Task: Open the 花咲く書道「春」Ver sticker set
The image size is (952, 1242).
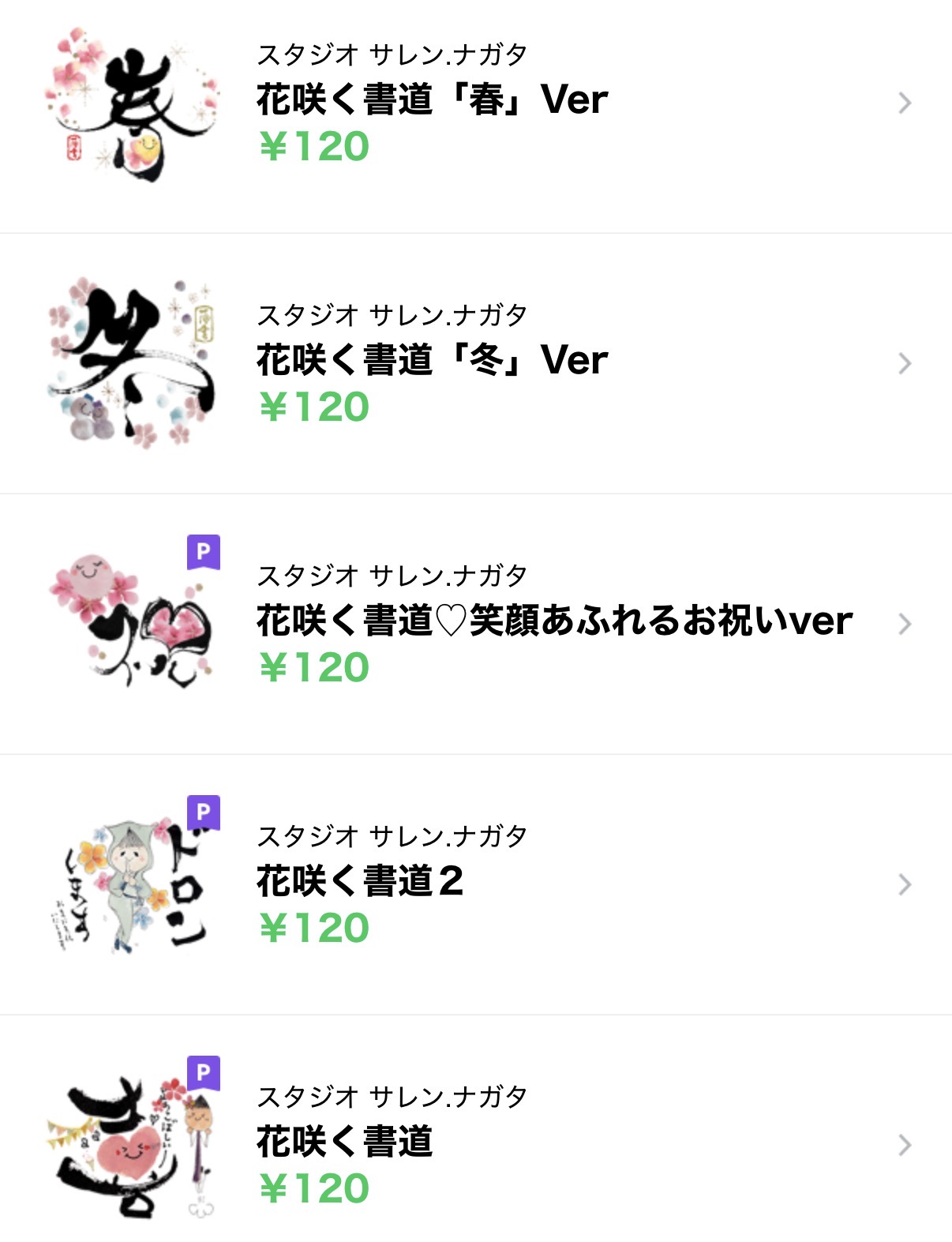Action: [432, 101]
